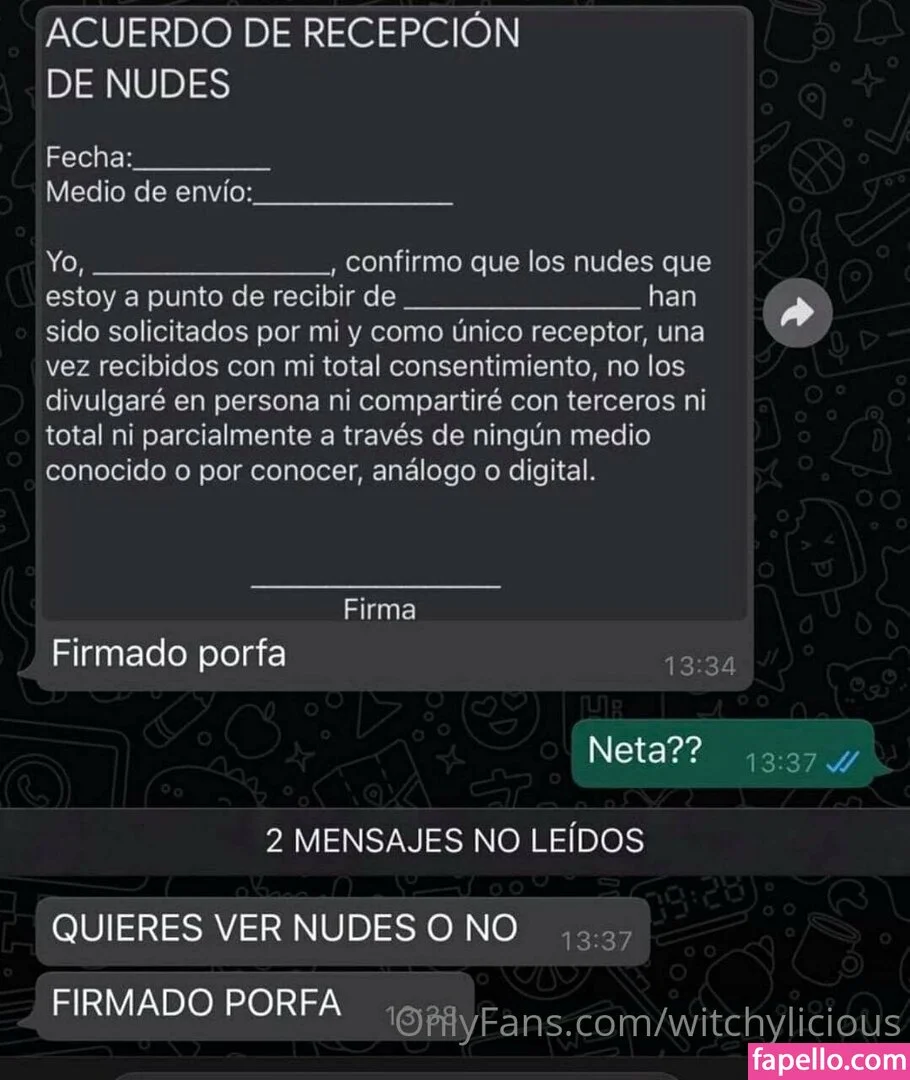Forward the nudes agreement image
Viewport: 910px width, 1080px height.
click(x=796, y=315)
